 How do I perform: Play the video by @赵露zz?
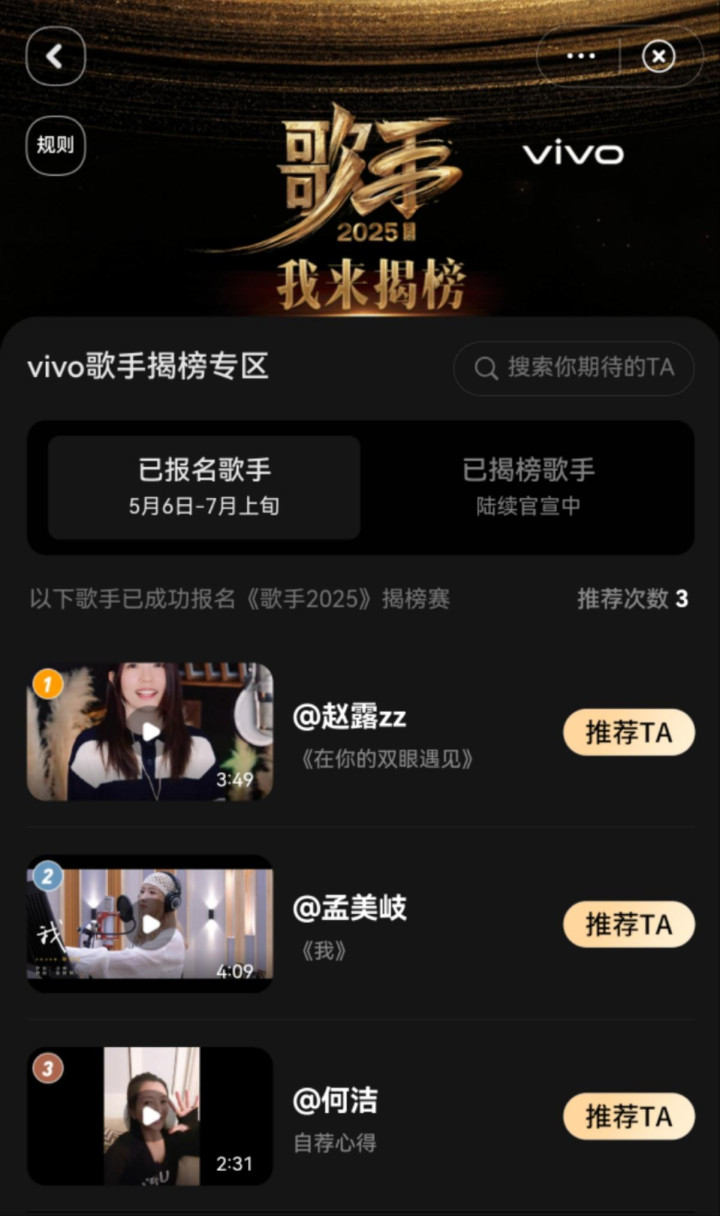click(x=150, y=731)
